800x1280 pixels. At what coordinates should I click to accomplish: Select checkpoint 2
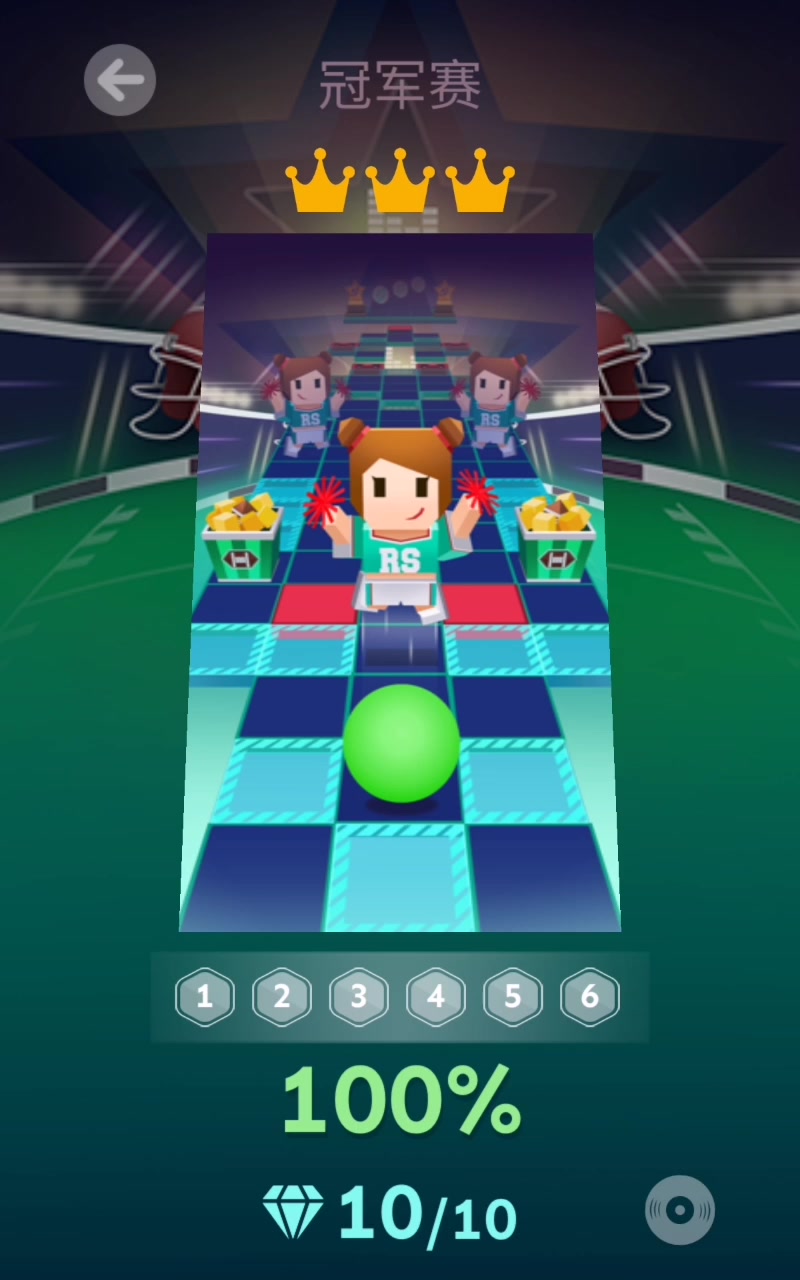tap(282, 997)
